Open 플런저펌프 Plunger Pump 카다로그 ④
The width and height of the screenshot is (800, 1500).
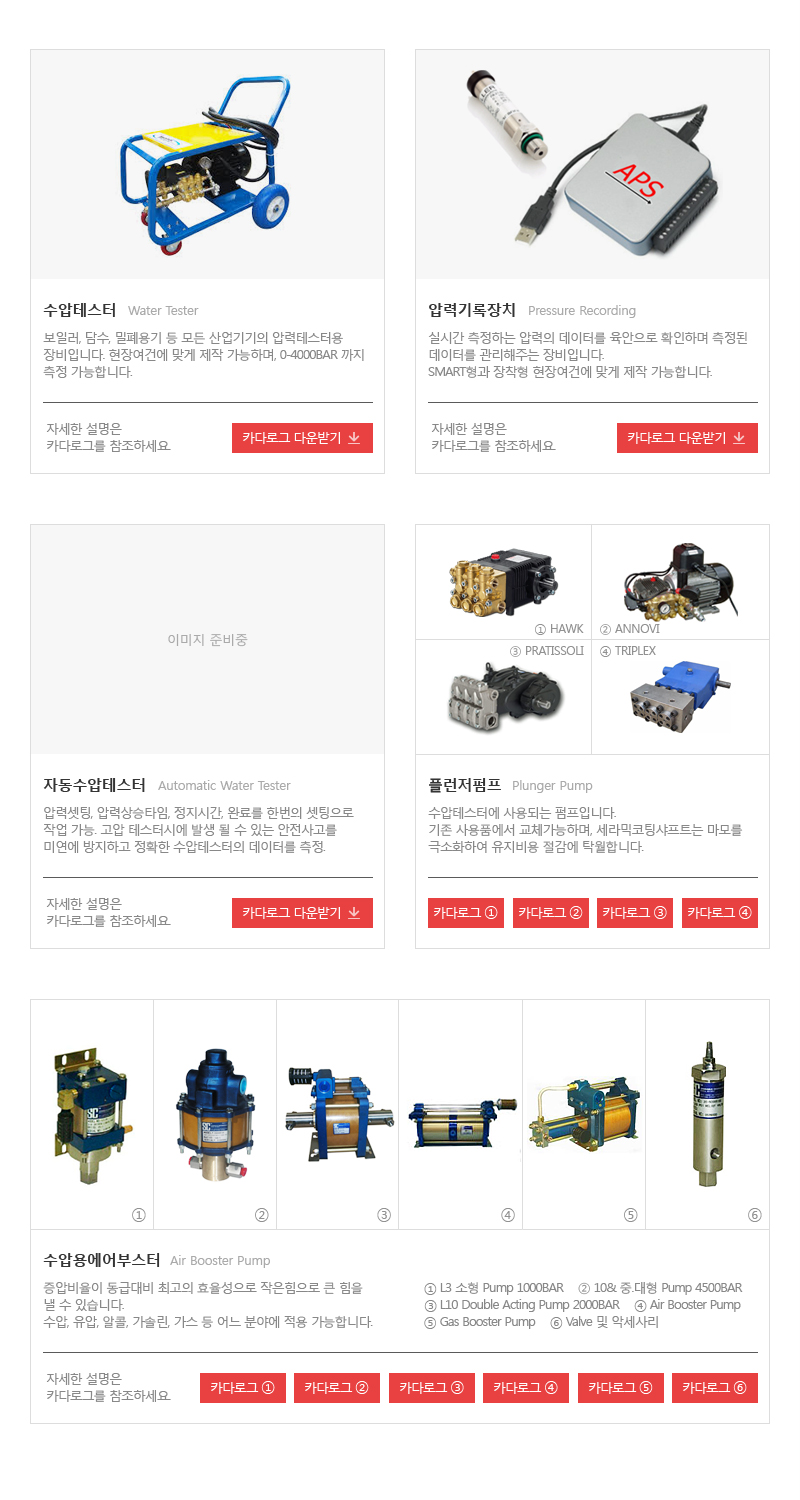pyautogui.click(x=720, y=913)
